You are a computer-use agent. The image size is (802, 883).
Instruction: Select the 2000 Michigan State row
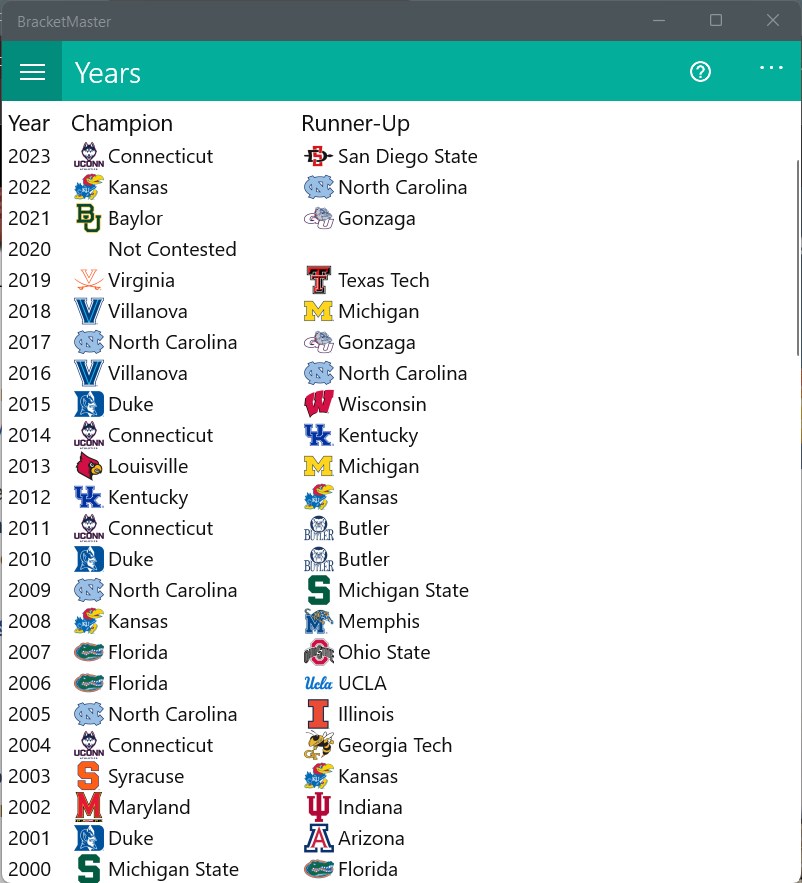click(x=172, y=869)
